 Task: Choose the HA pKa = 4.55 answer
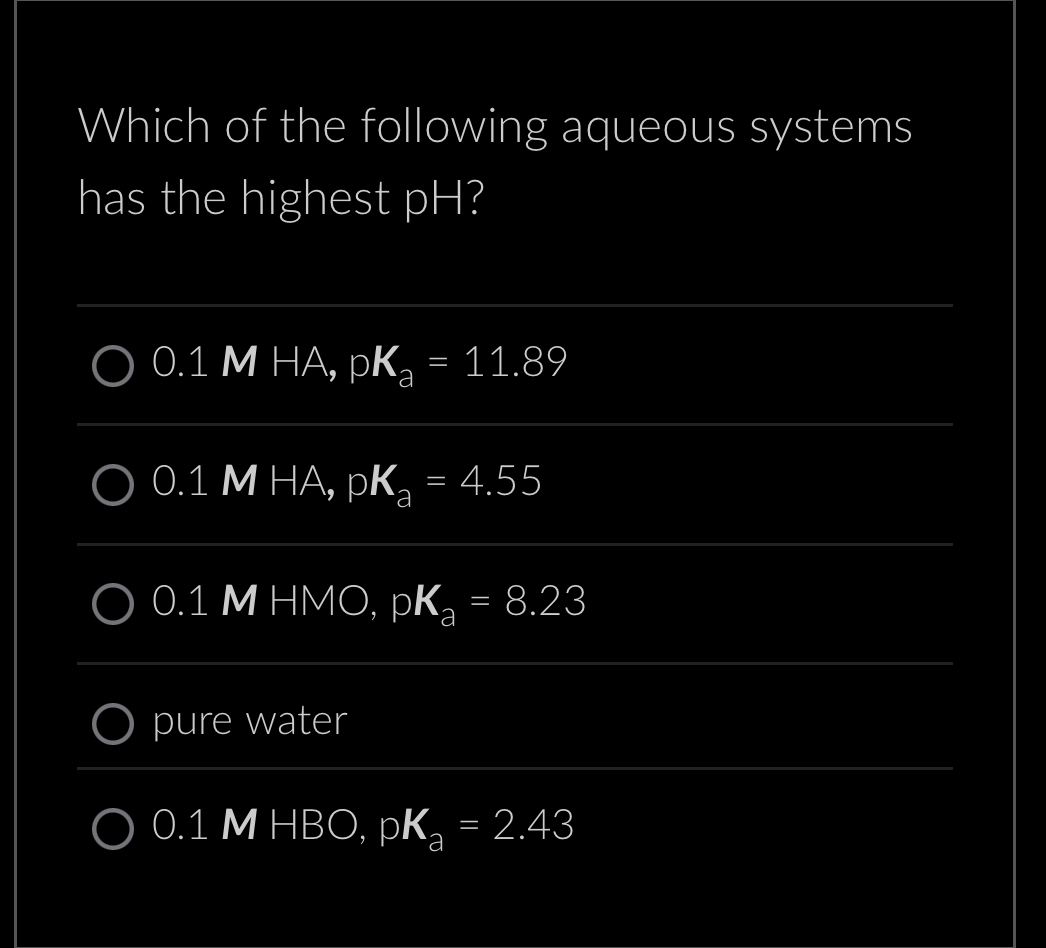point(113,485)
